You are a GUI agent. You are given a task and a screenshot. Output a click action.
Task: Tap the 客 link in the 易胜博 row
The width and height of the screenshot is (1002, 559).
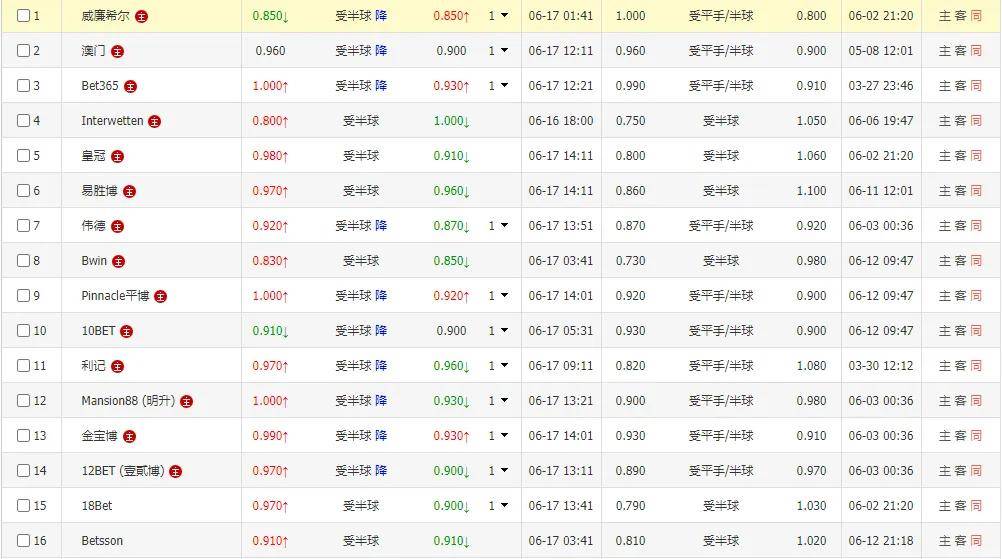[x=961, y=191]
